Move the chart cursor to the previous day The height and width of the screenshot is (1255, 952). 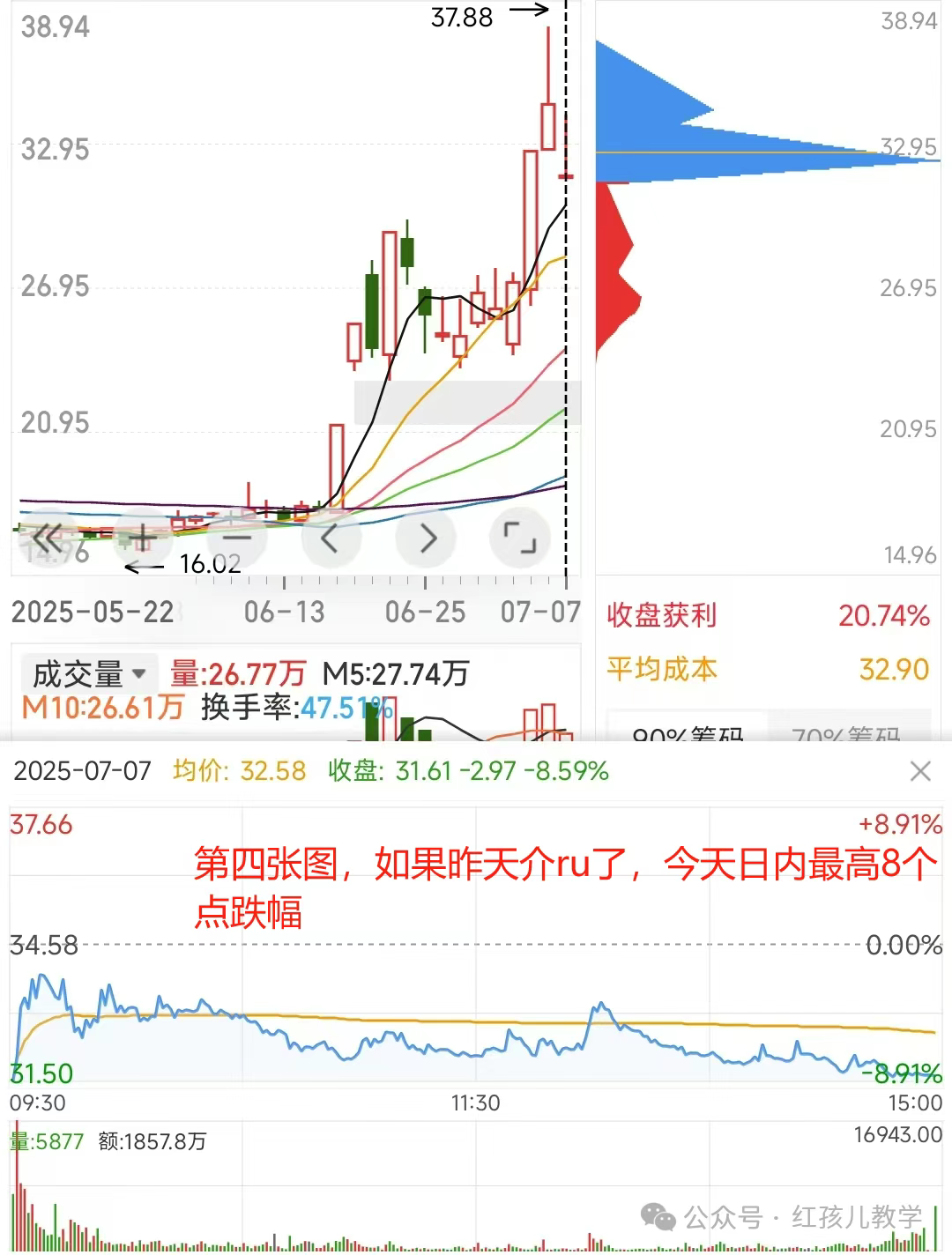[x=331, y=537]
